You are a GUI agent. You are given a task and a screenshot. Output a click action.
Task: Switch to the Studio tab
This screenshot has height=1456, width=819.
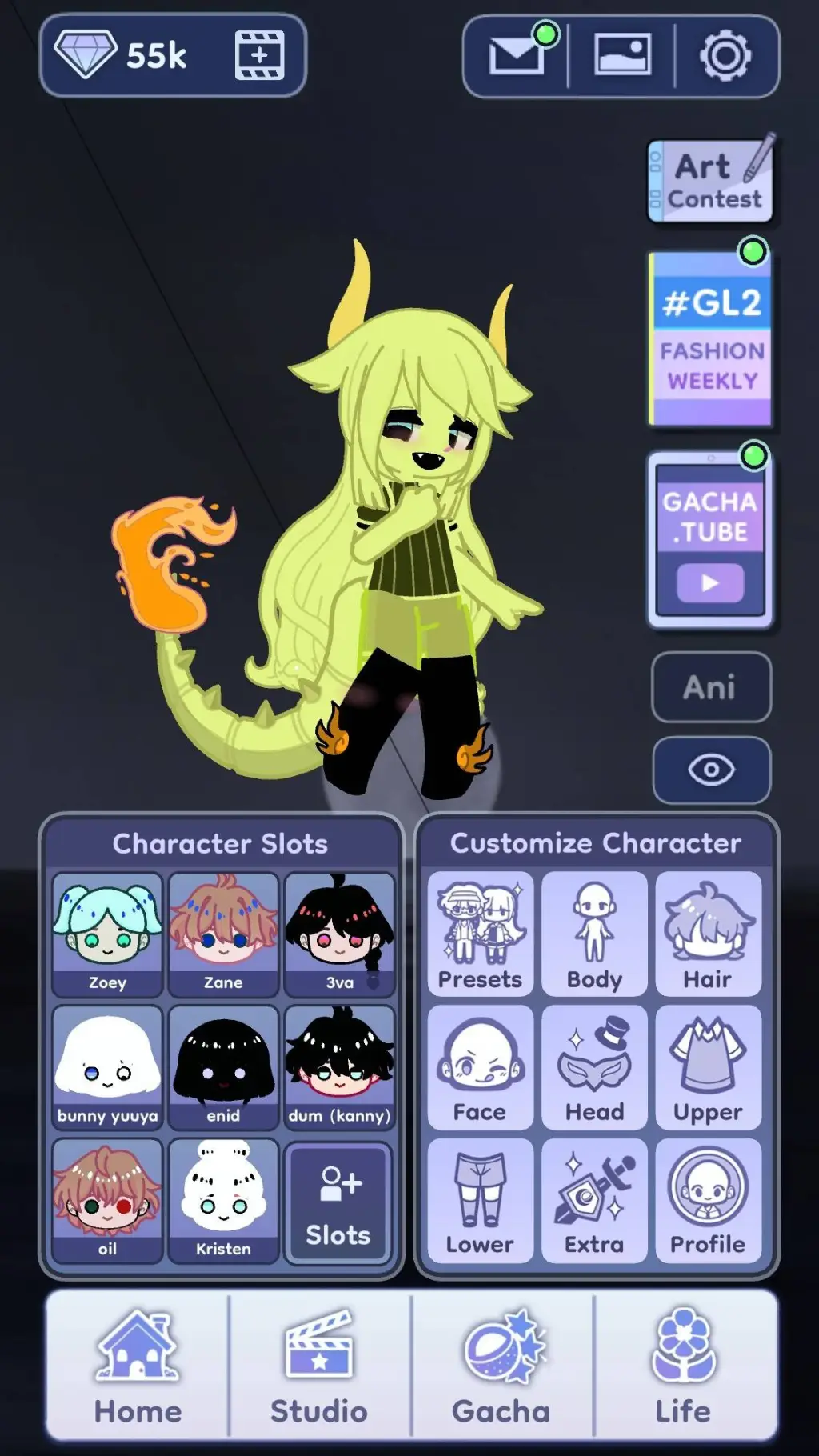point(319,1366)
